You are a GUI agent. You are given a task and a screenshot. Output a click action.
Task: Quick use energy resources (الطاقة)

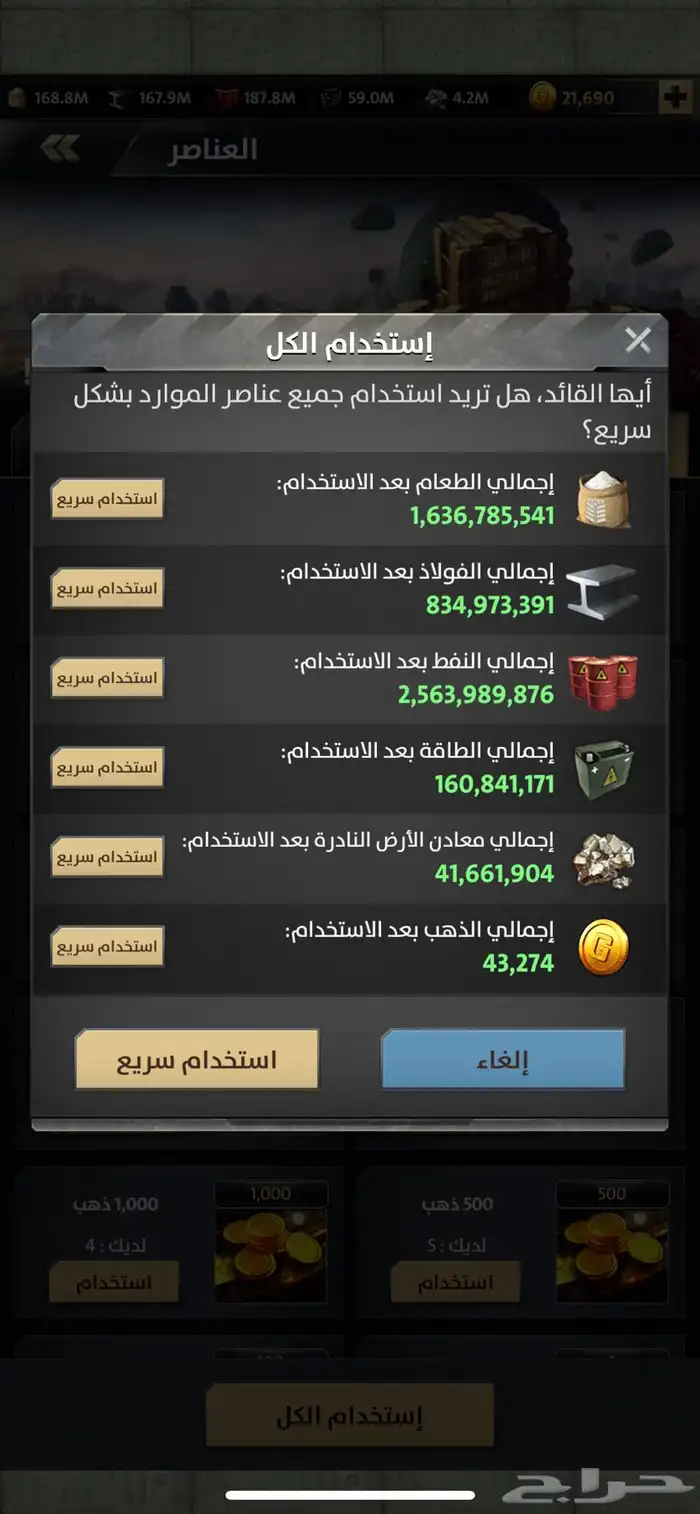coord(108,768)
